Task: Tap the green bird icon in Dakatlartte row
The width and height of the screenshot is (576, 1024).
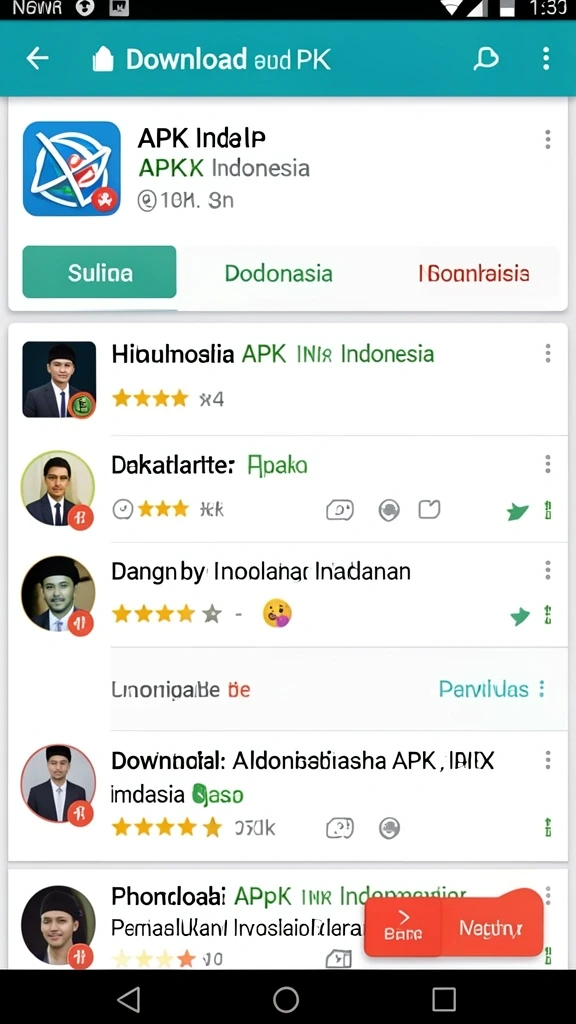Action: (517, 512)
